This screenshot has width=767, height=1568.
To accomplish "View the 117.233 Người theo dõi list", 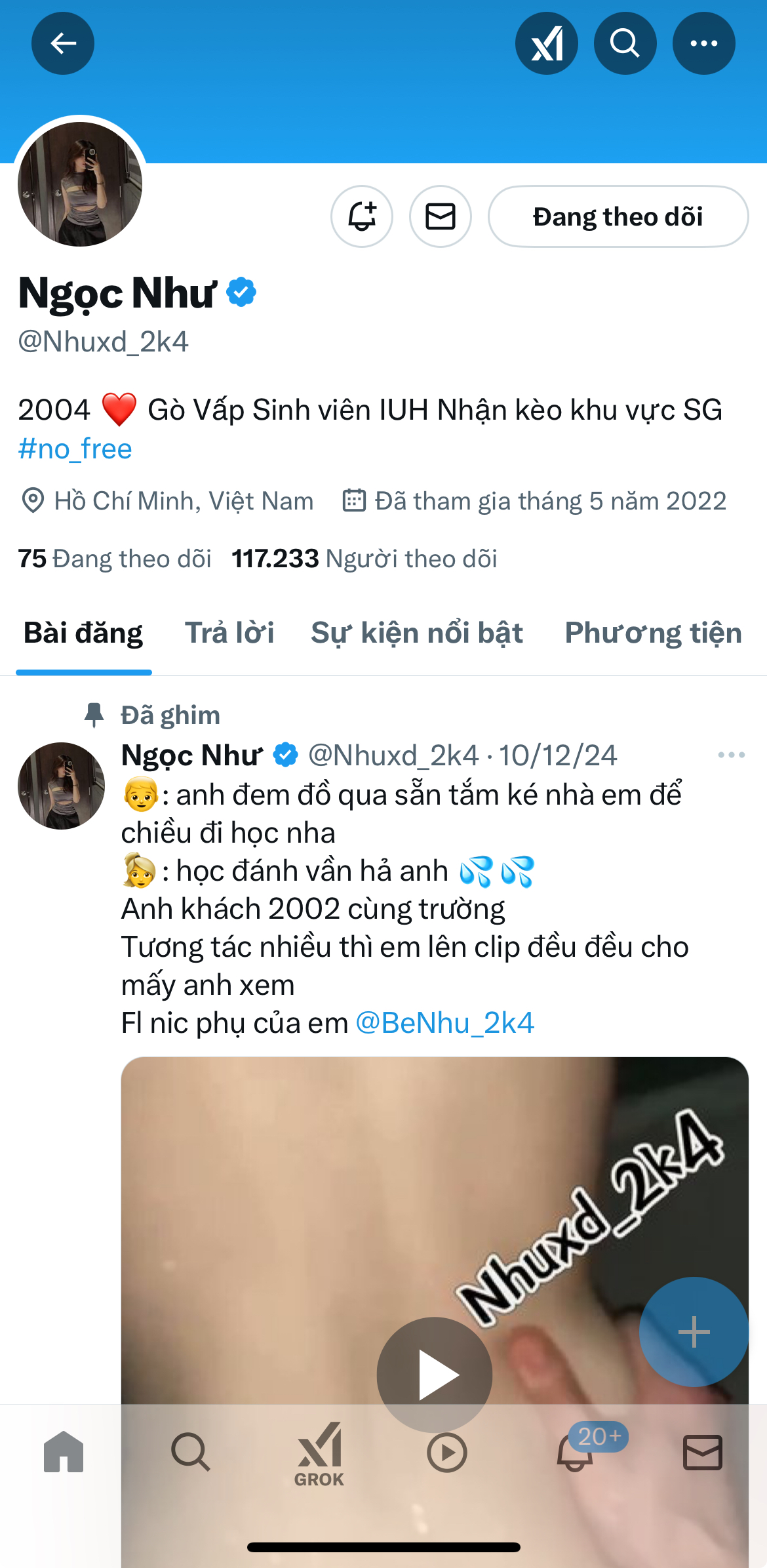I will tap(364, 559).
